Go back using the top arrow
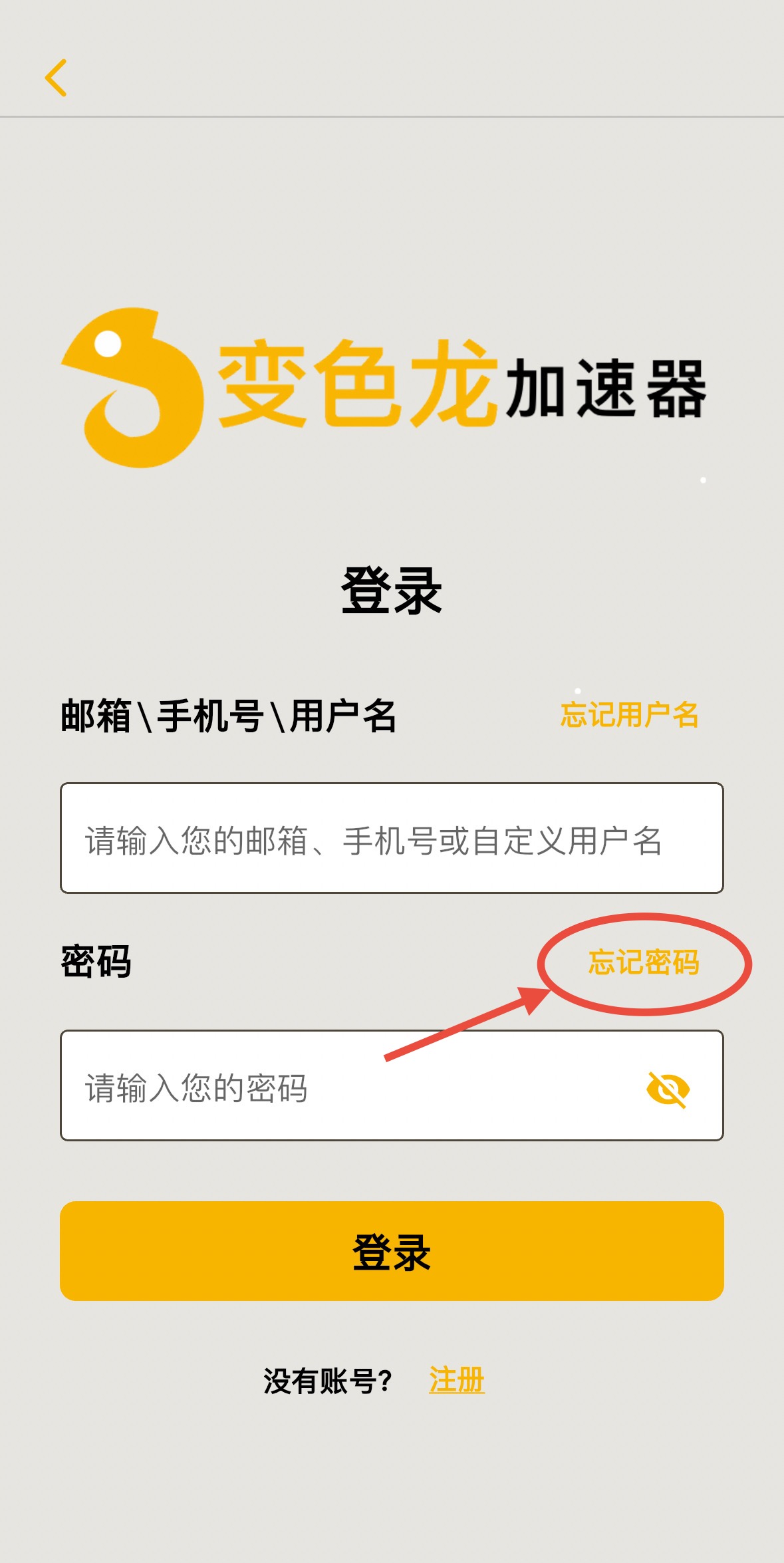The width and height of the screenshot is (784, 1563). pyautogui.click(x=56, y=78)
